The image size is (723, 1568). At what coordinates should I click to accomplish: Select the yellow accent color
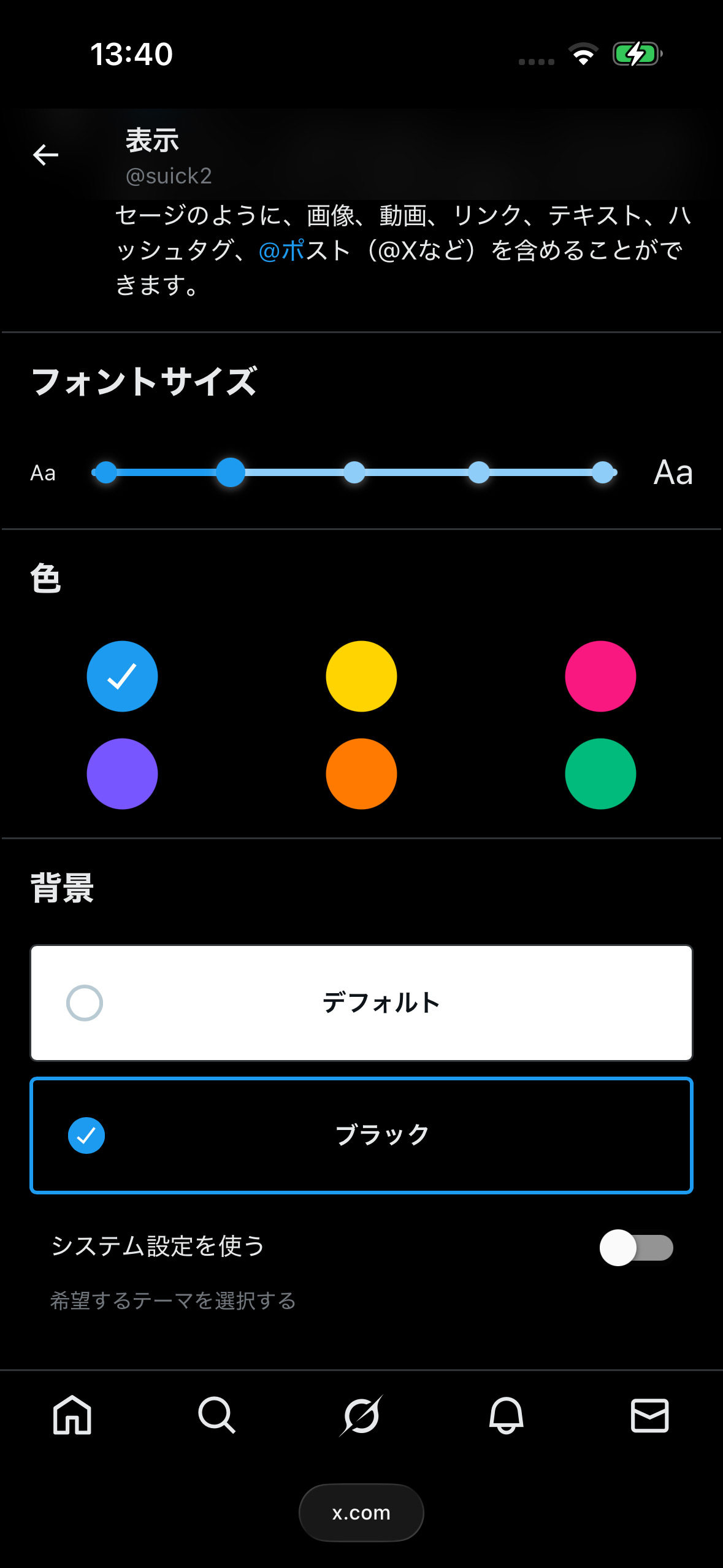click(x=361, y=676)
